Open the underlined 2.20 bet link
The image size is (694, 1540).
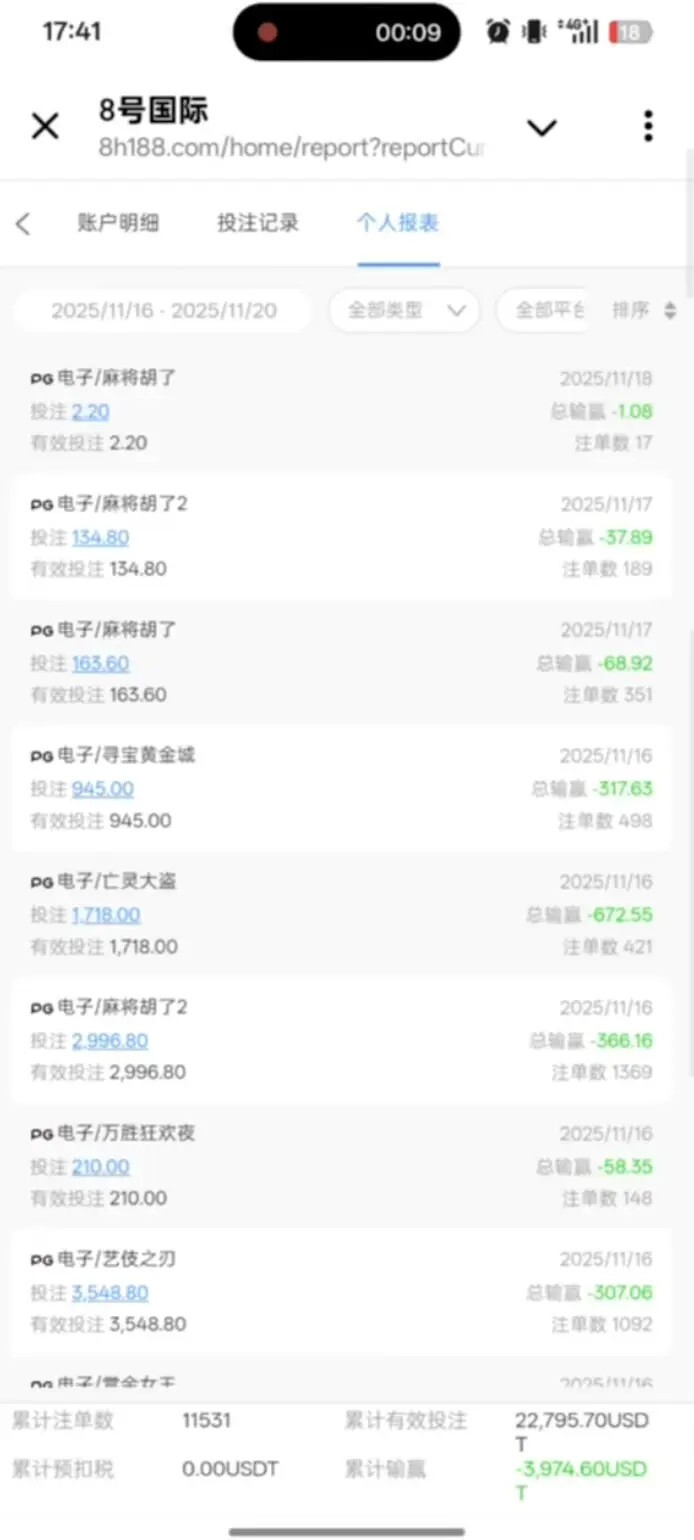point(90,412)
